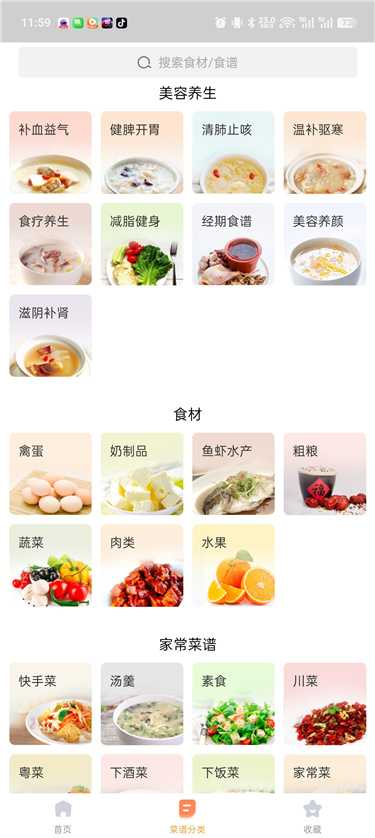Image resolution: width=375 pixels, height=838 pixels.
Task: Open the 温补驱寒 tile
Action: [325, 152]
